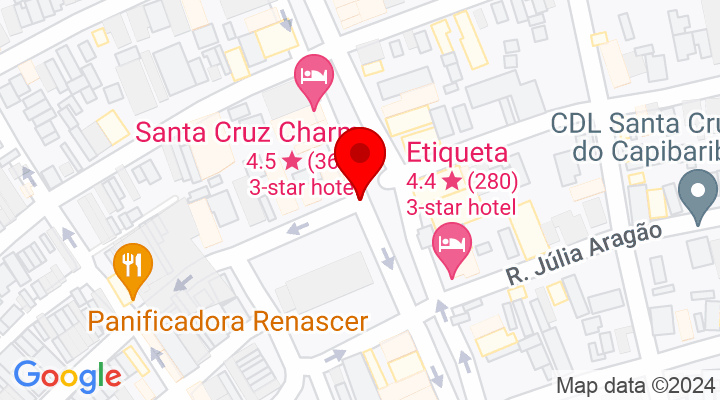Tap the Santa Cruz Charm hotel pin
Viewport: 720px width, 400px height.
(315, 78)
